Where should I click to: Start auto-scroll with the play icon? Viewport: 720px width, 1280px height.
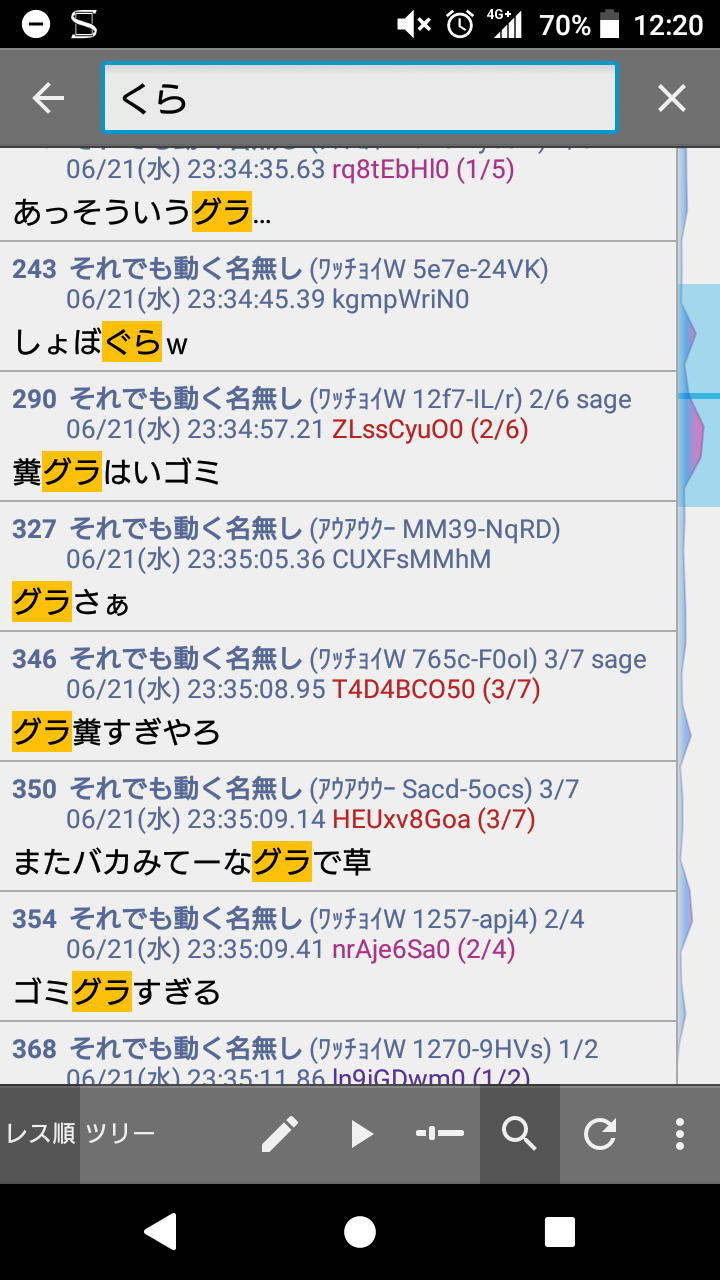tap(361, 1133)
